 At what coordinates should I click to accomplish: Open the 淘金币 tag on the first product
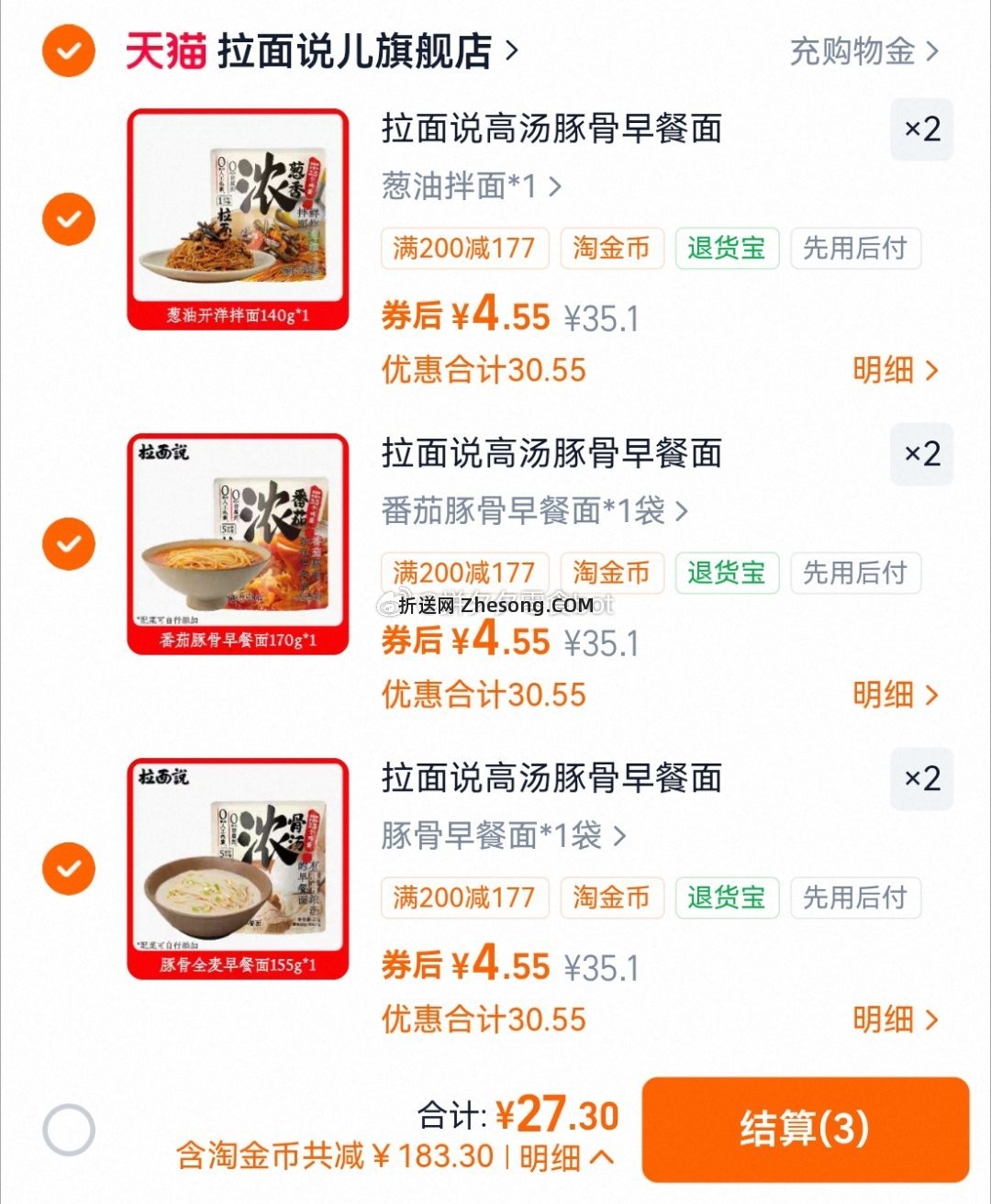tap(611, 248)
